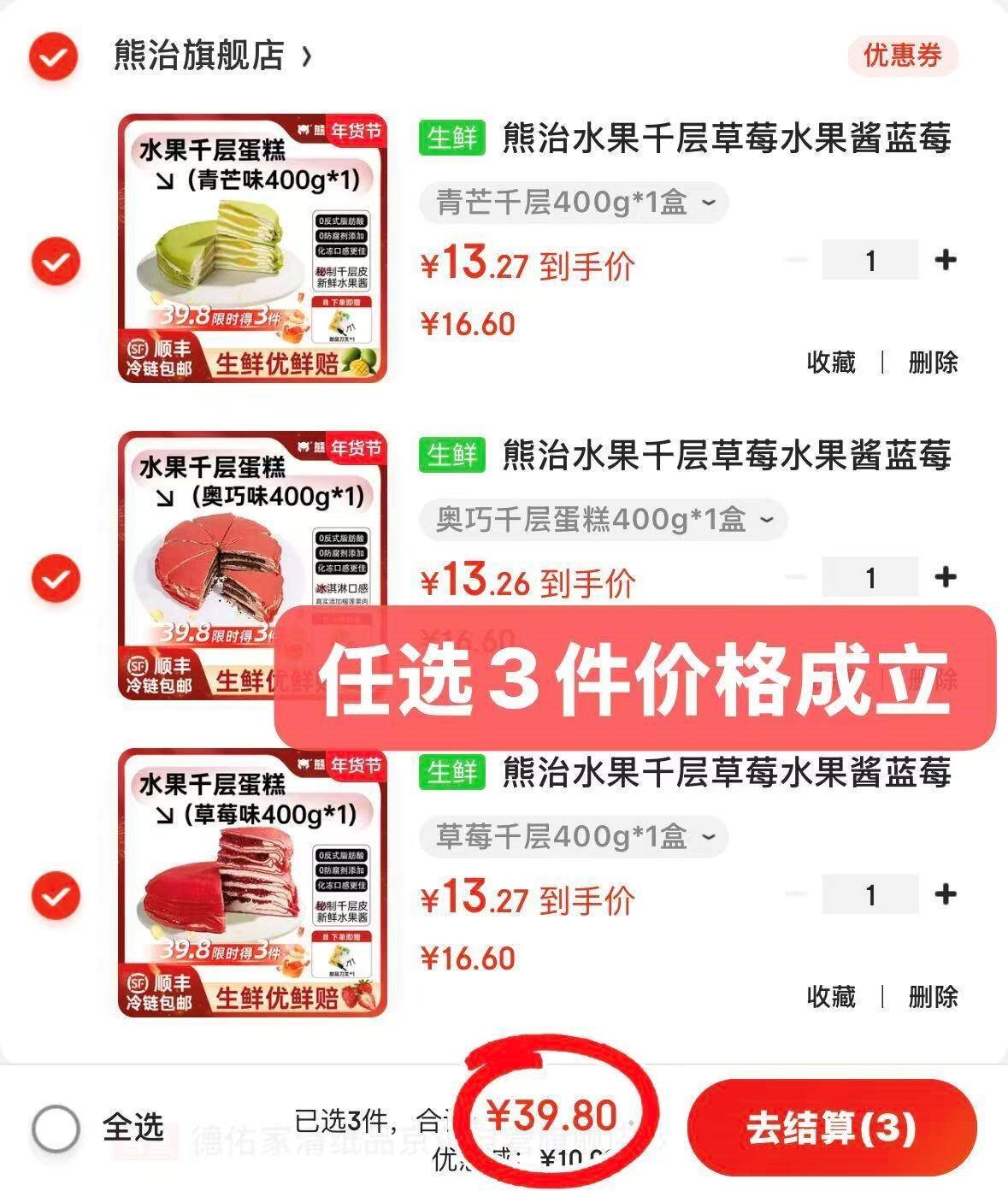Screen dimensions: 1008x1191
Task: Delete the 草莓千层 item from the cart
Action: (933, 997)
